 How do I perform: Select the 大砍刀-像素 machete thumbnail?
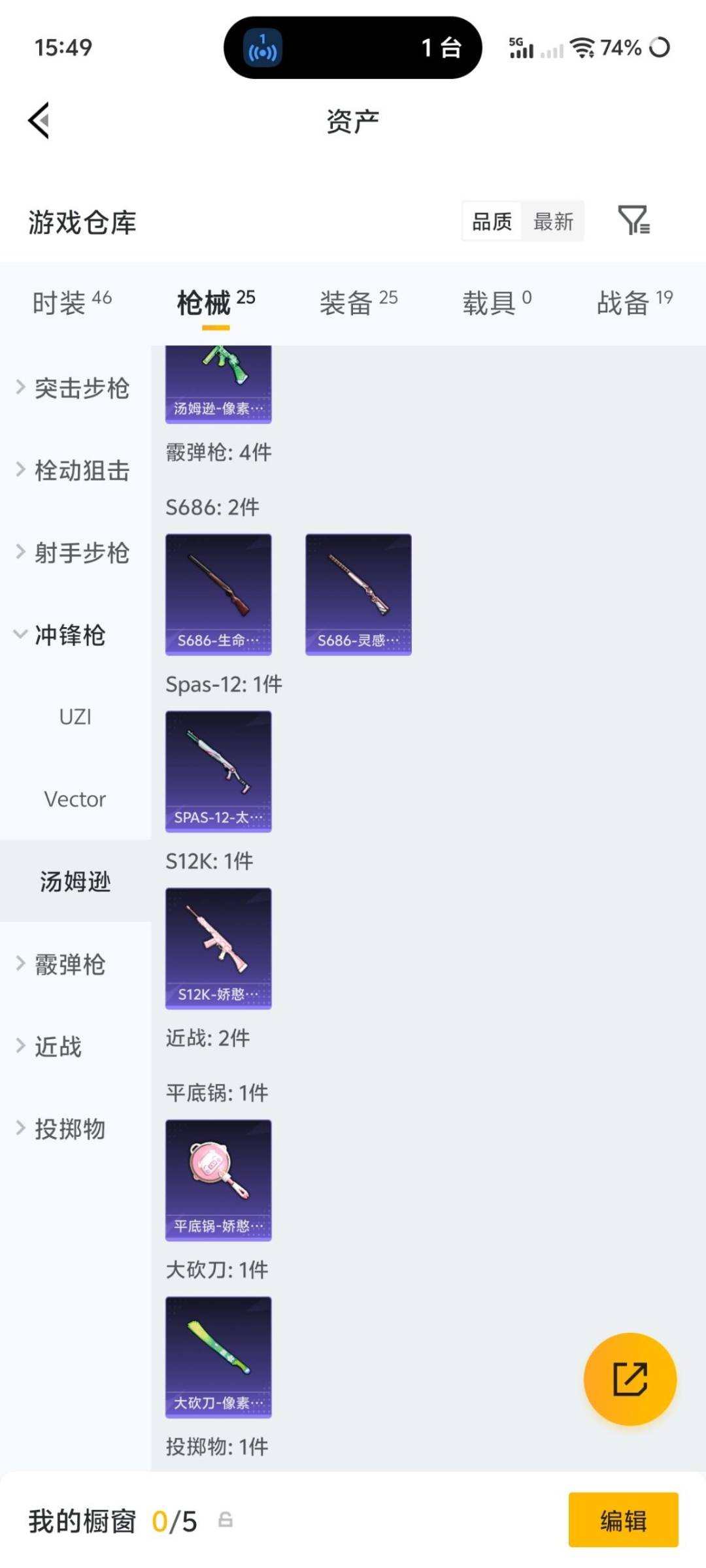218,1355
